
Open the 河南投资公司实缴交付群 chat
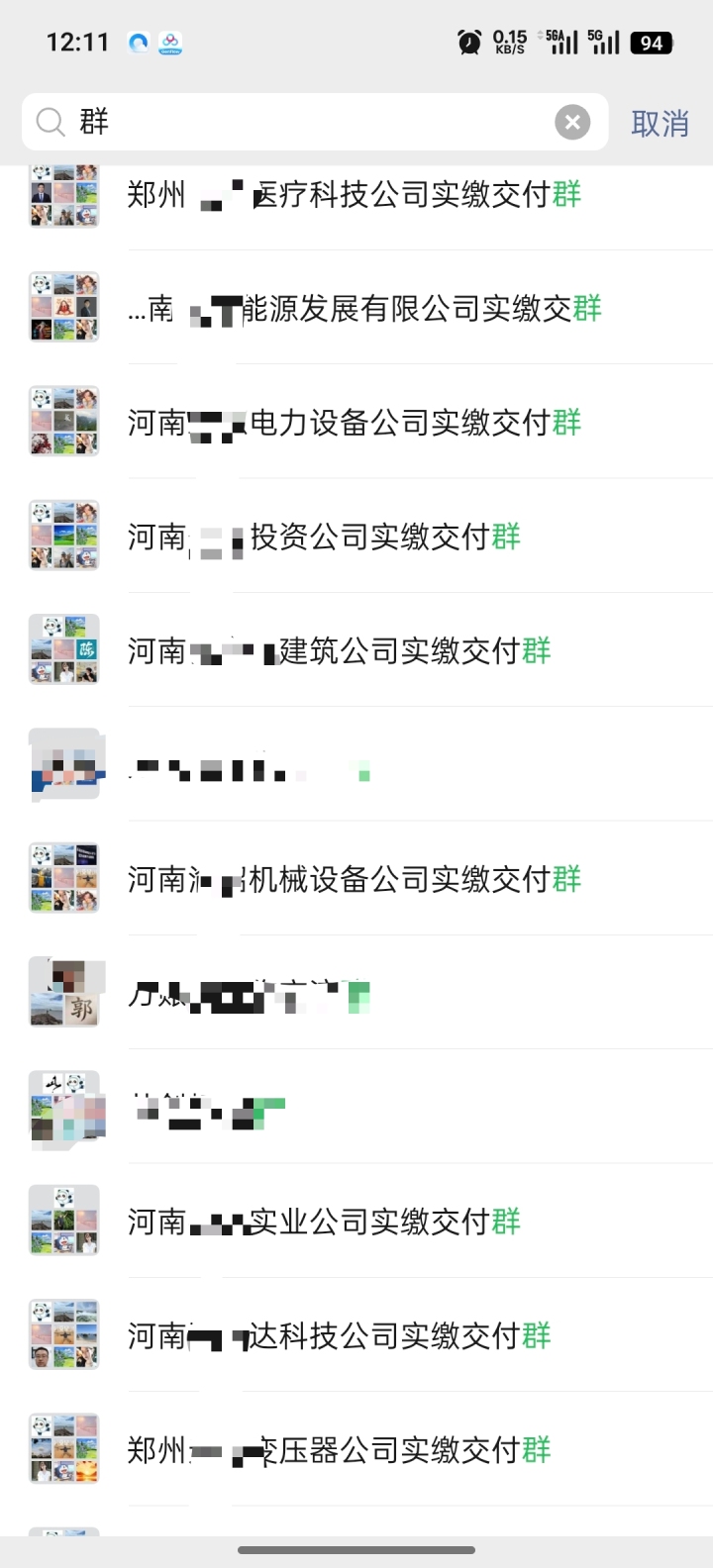356,536
